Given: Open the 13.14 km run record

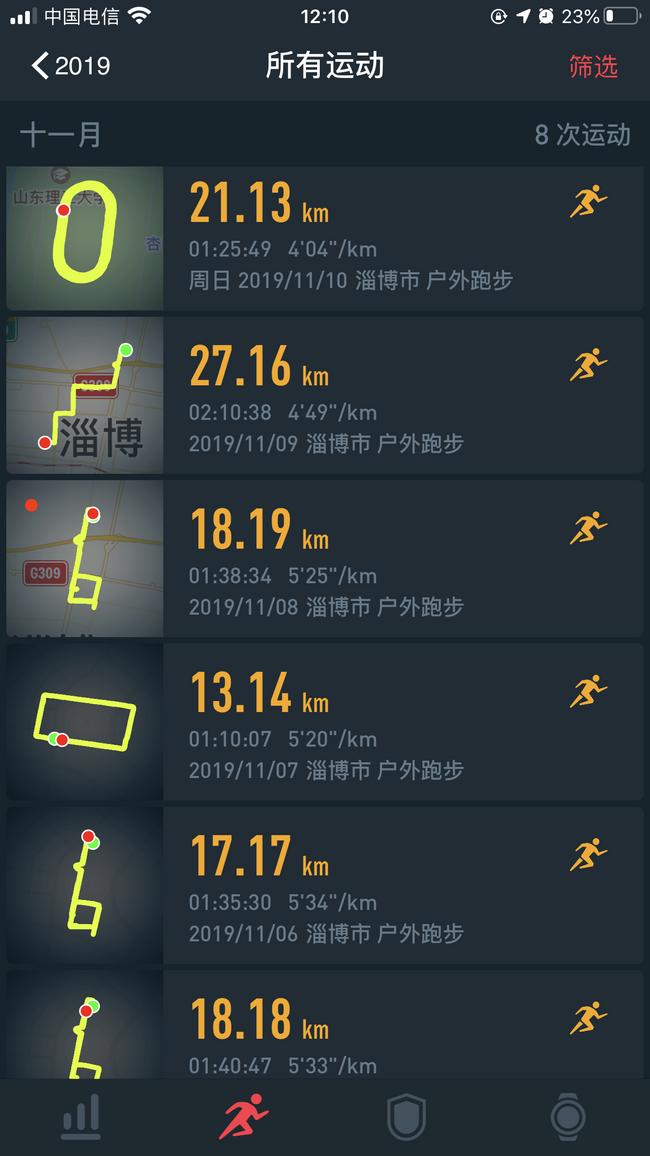Looking at the screenshot, I should (400, 722).
